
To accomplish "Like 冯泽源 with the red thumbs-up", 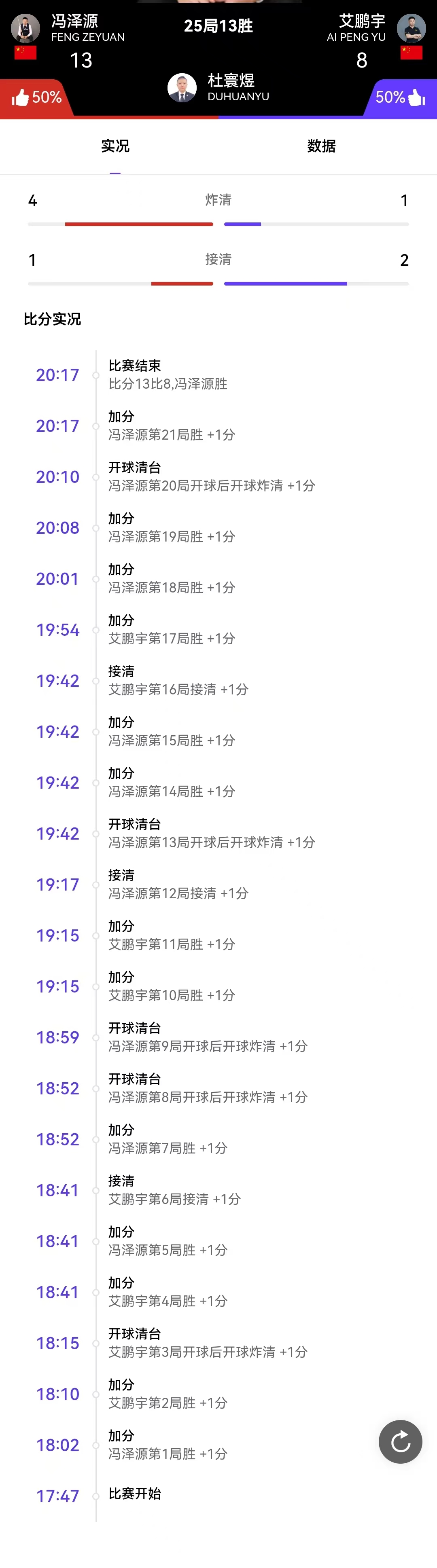I will point(21,97).
